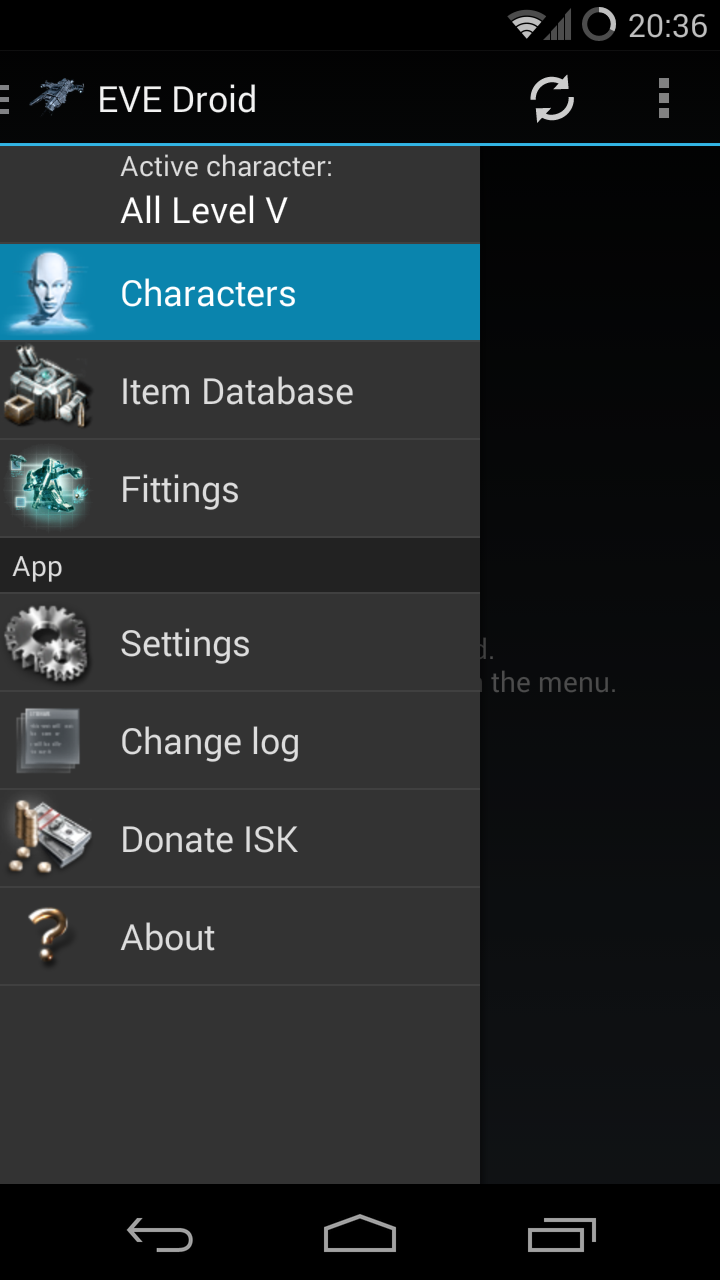Image resolution: width=720 pixels, height=1280 pixels.
Task: Close the drawer via the EVE Droid icon
Action: (55, 99)
